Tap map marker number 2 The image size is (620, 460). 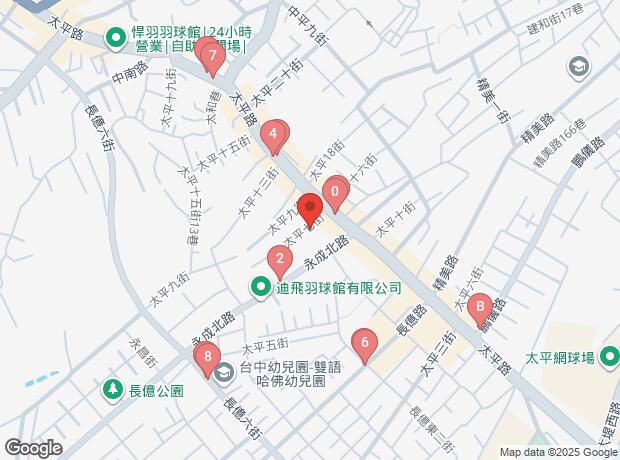click(279, 261)
